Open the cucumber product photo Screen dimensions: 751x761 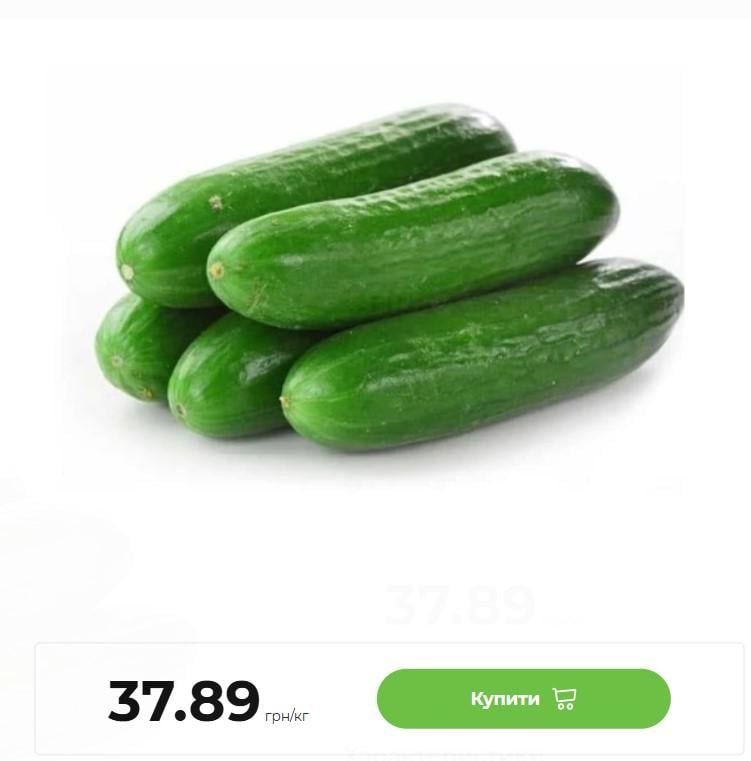[x=390, y=280]
